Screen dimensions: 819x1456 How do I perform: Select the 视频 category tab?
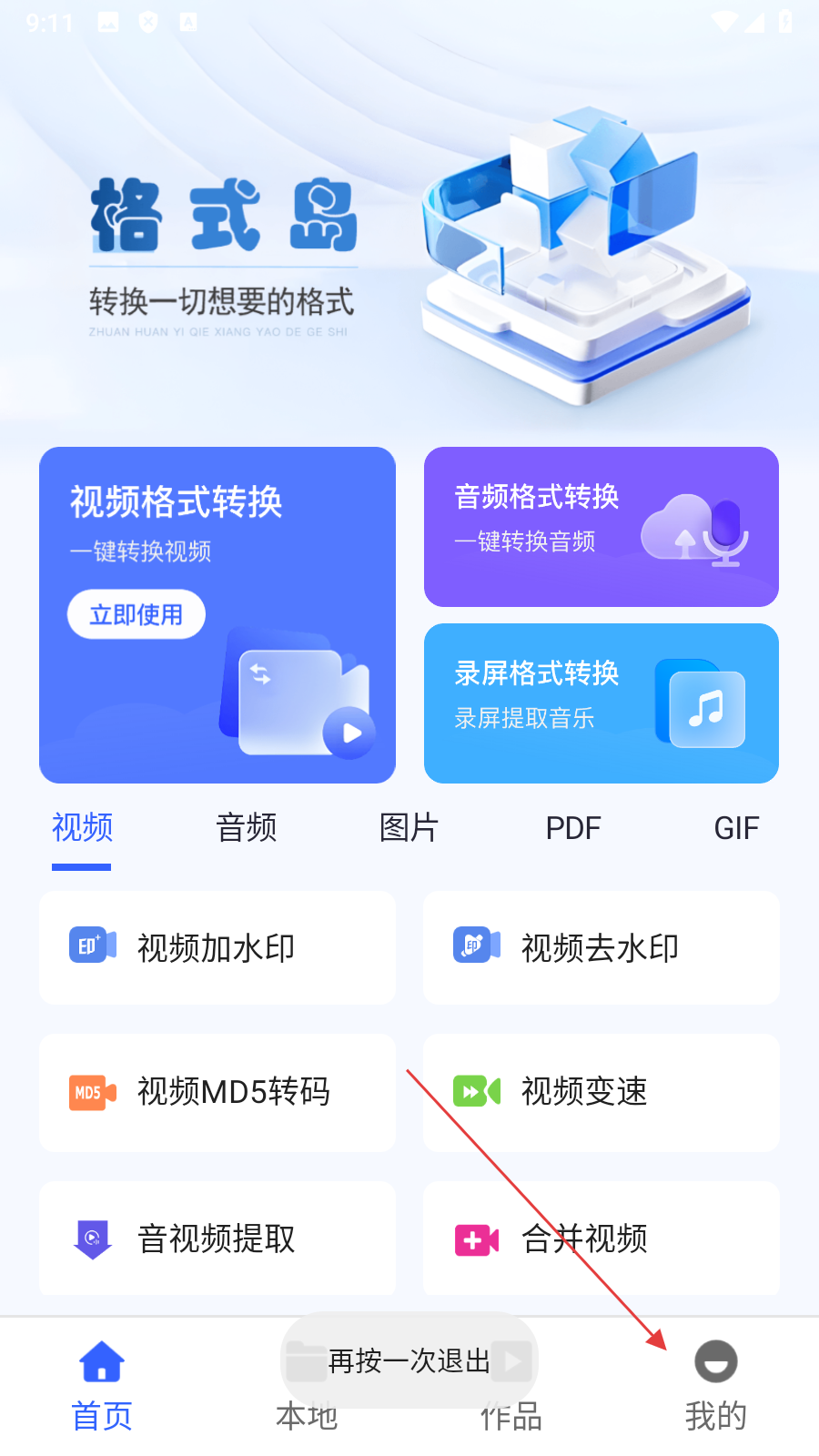pyautogui.click(x=82, y=828)
